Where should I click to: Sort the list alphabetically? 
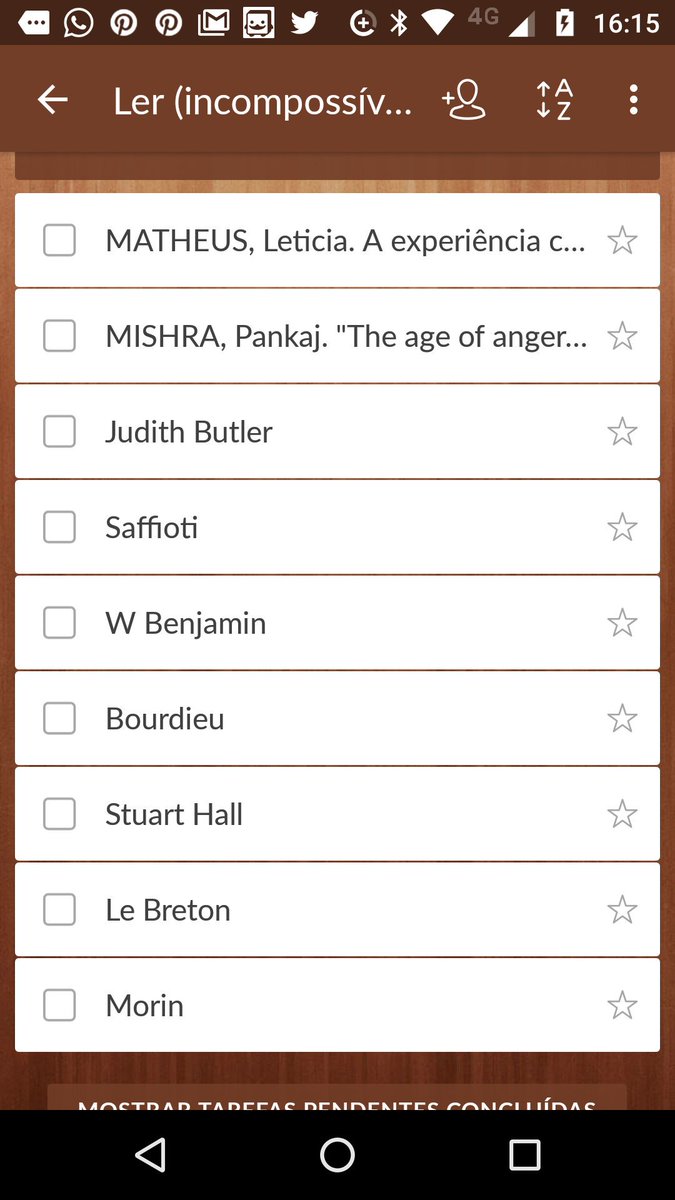point(553,100)
